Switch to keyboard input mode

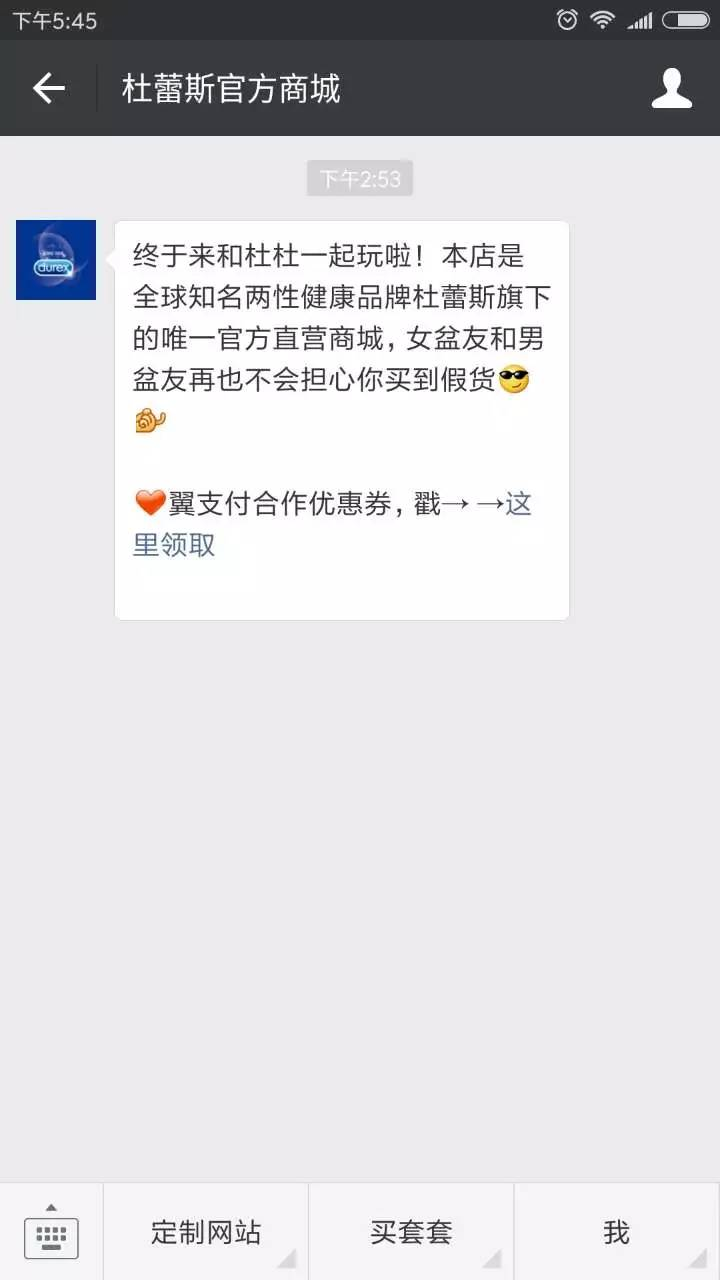tap(51, 1232)
